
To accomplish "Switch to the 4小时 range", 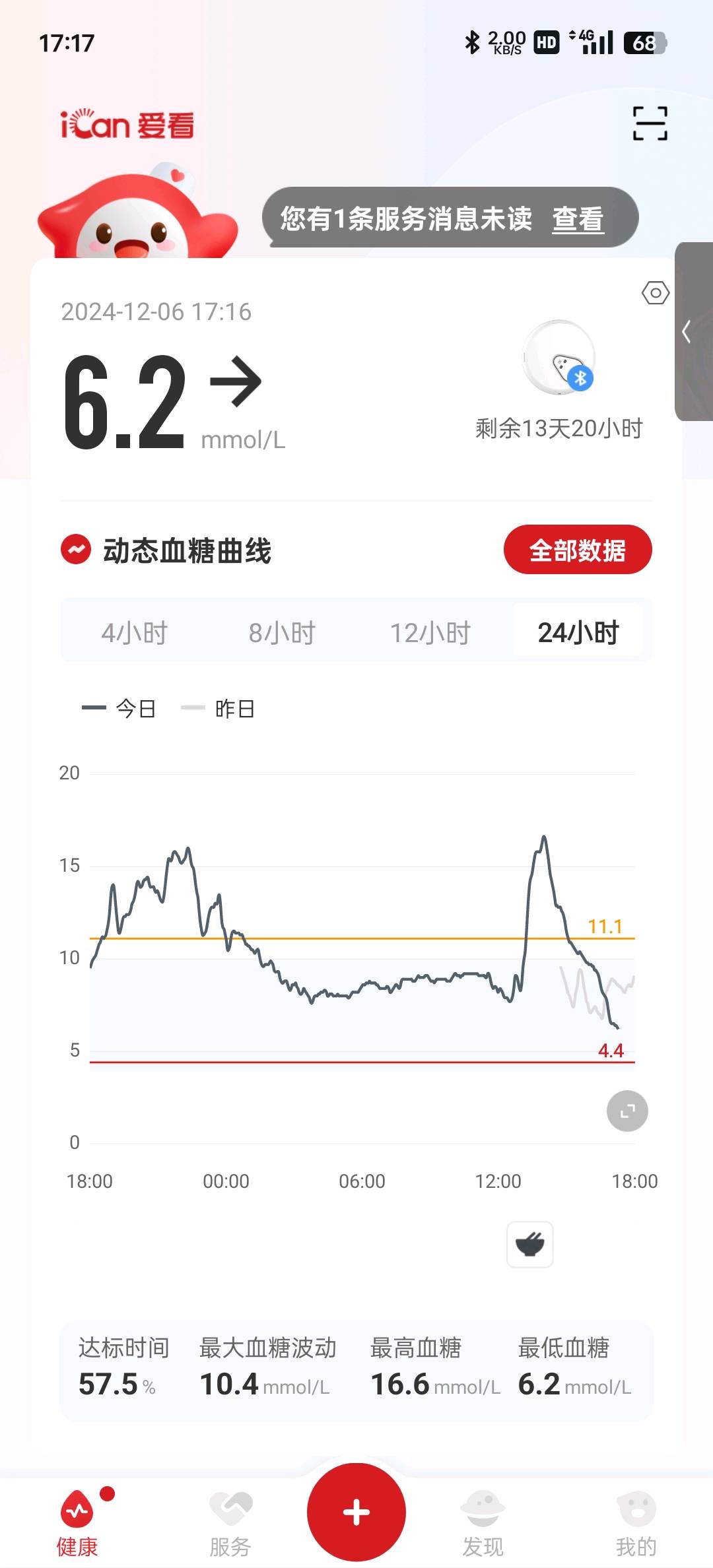I will [134, 632].
